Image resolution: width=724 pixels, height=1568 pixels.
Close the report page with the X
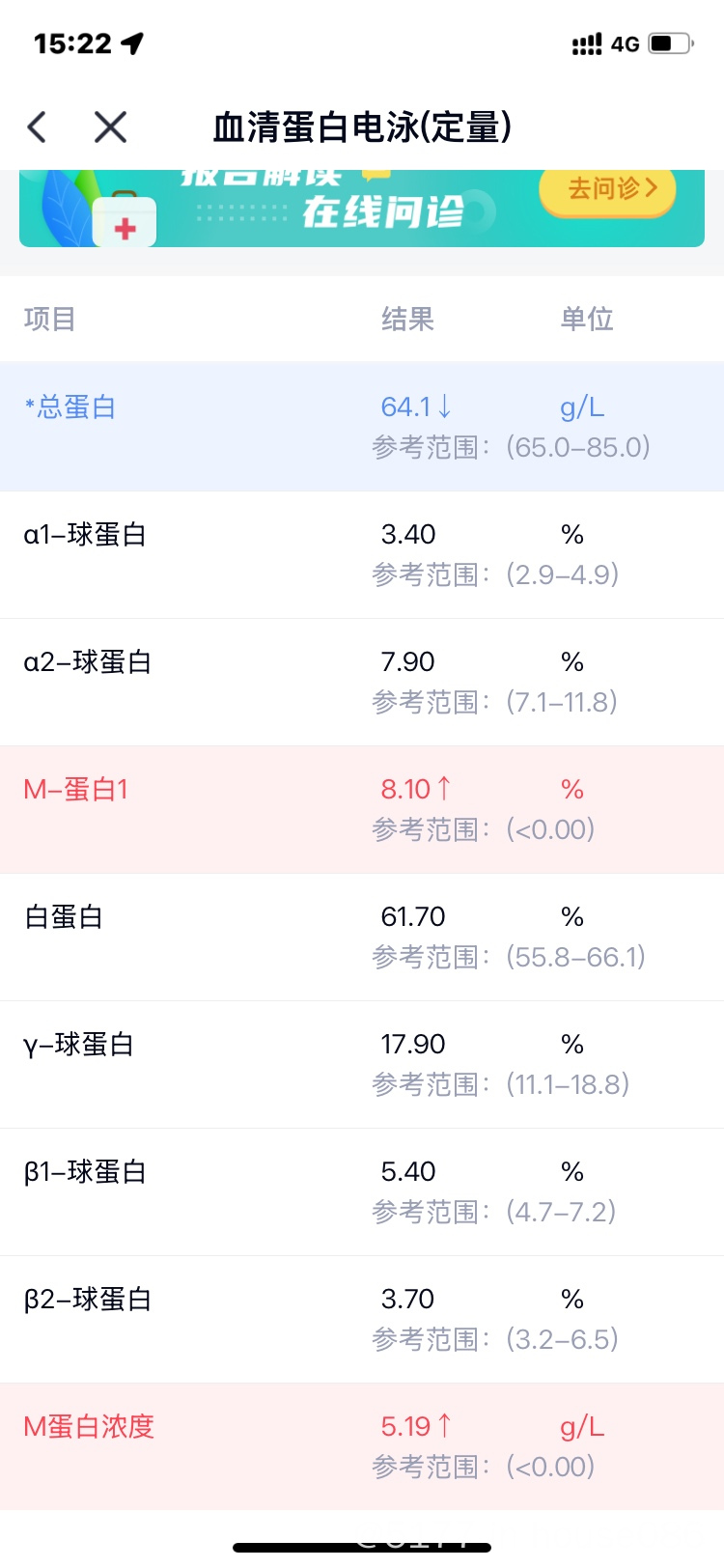pos(110,126)
